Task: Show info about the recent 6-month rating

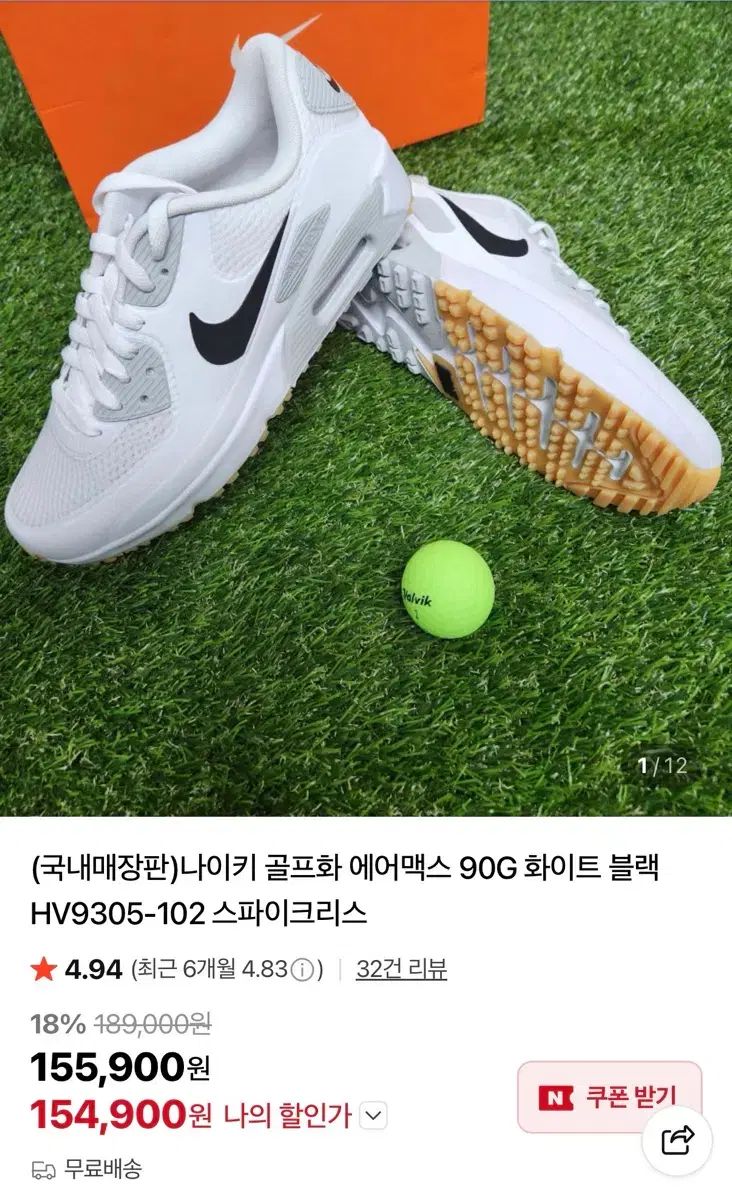Action: pyautogui.click(x=305, y=969)
